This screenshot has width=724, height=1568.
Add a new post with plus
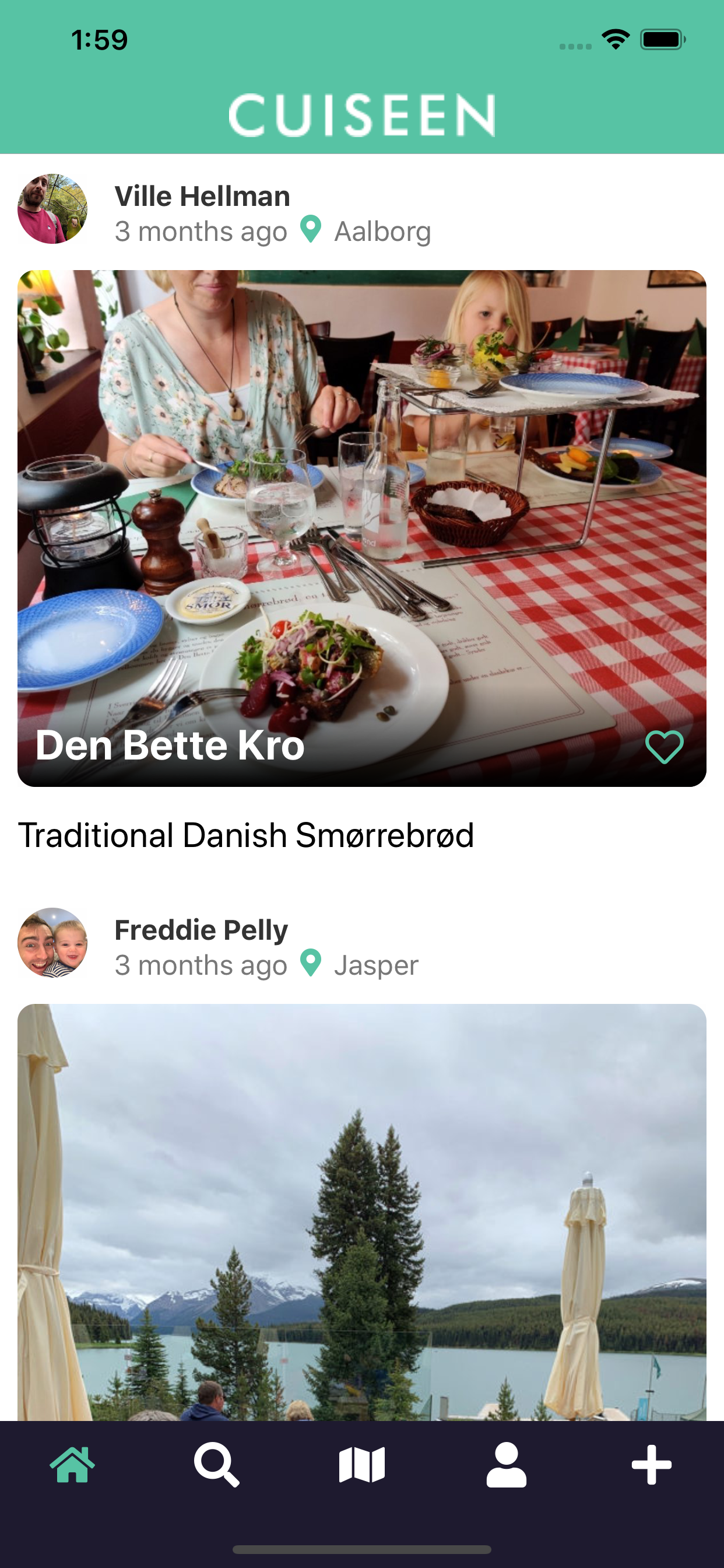pos(651,1465)
